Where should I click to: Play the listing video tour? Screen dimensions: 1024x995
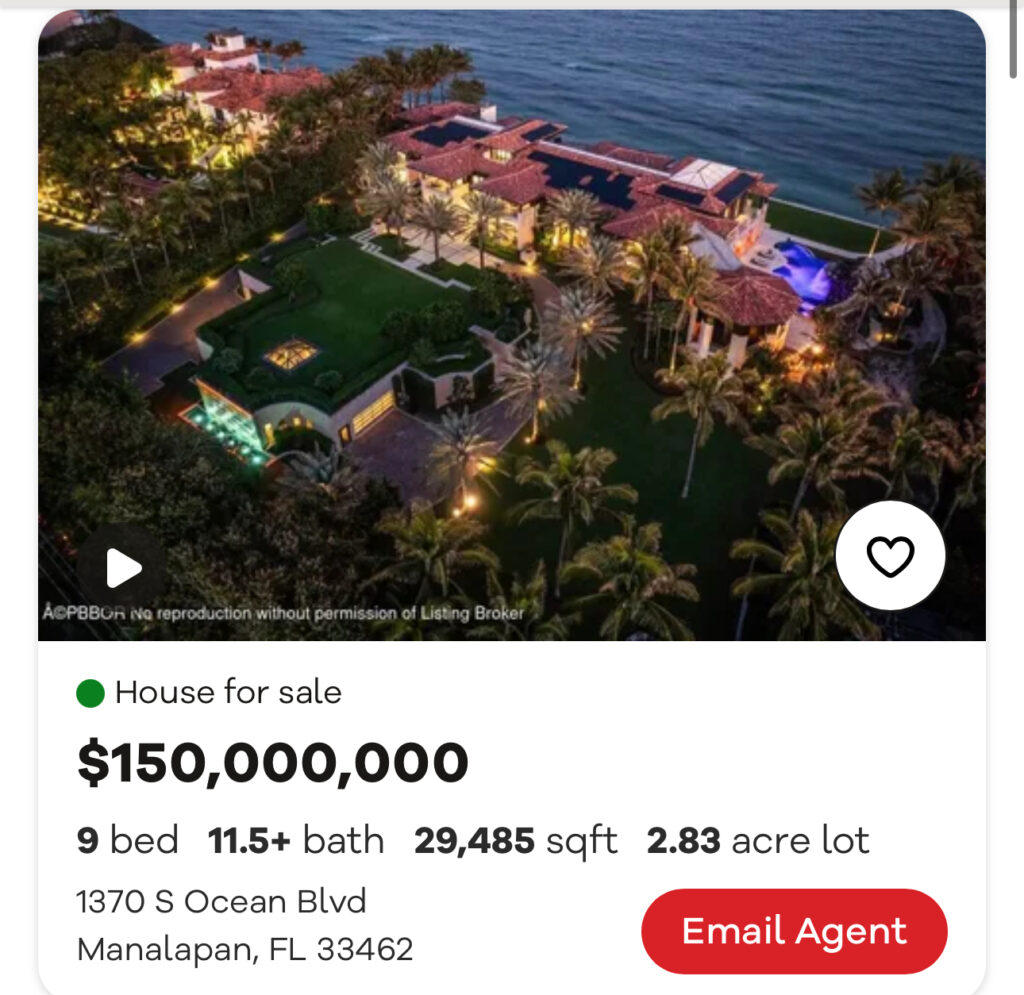click(123, 568)
